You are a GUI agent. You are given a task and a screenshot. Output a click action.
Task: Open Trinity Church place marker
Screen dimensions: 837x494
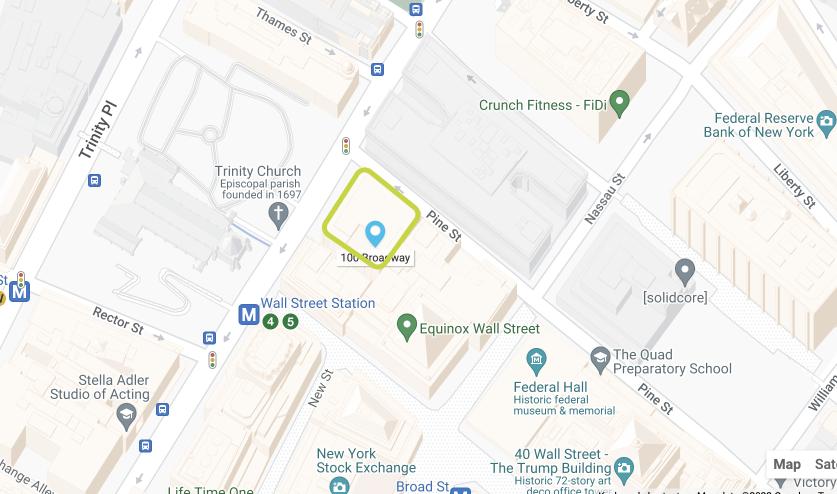(x=279, y=213)
